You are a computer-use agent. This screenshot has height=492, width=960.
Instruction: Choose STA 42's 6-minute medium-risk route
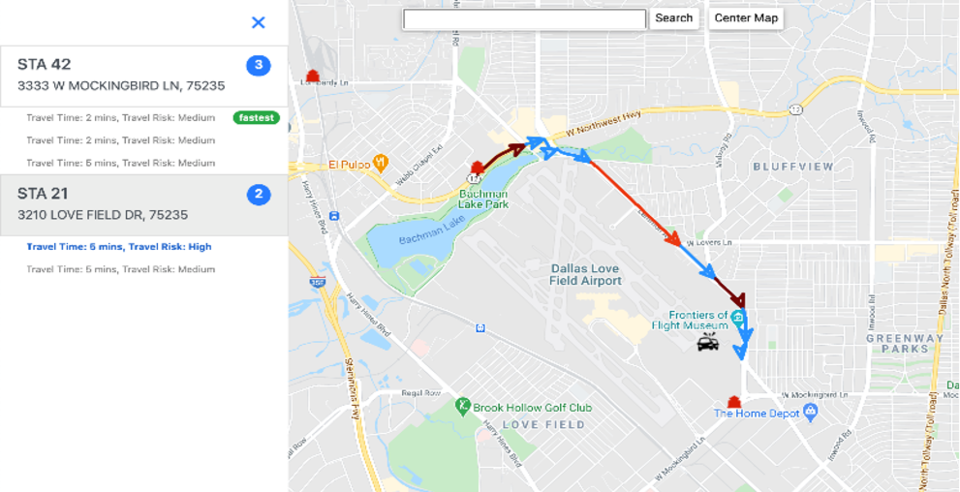[x=120, y=162]
